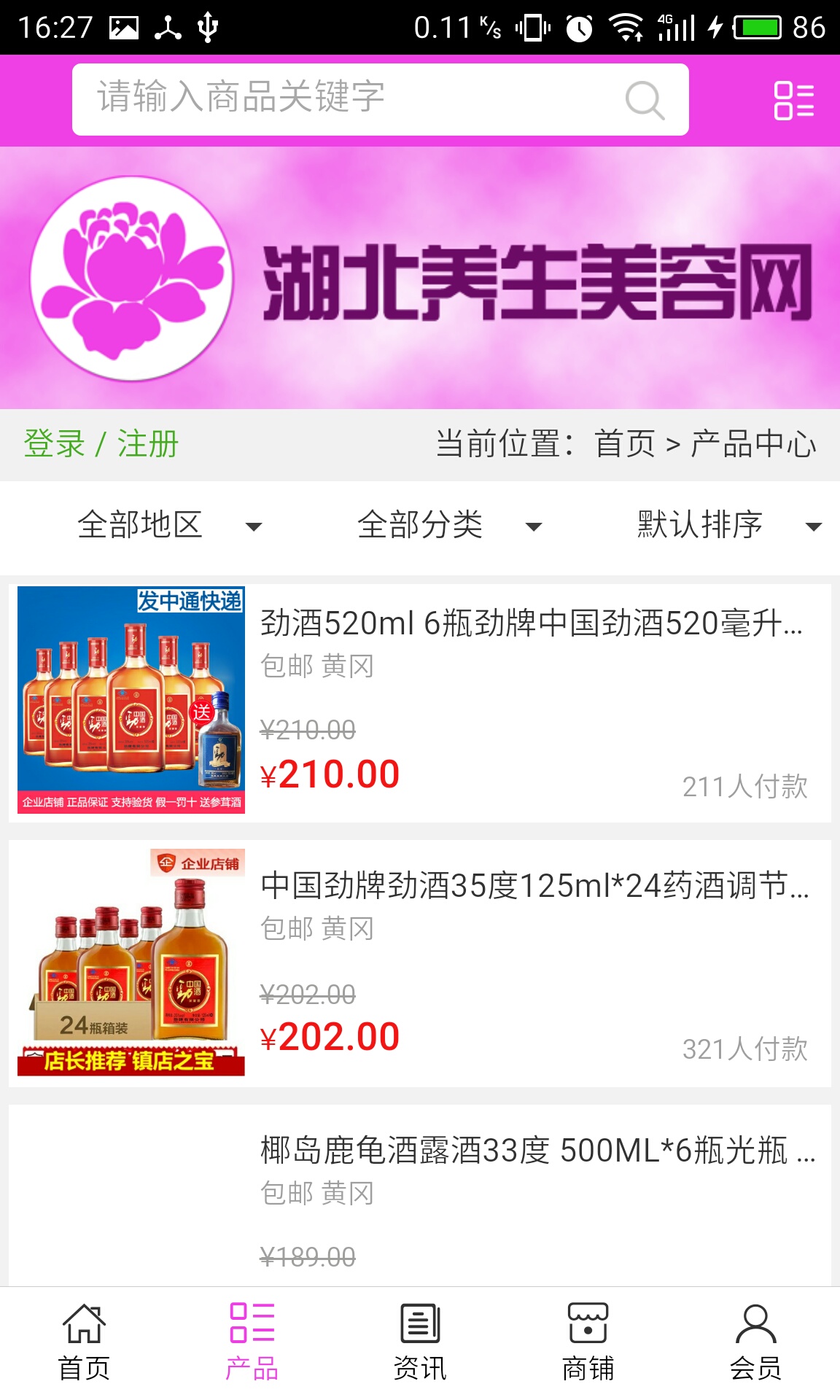840x1400 pixels.
Task: Expand the 全部分类 category dropdown
Action: pyautogui.click(x=449, y=525)
